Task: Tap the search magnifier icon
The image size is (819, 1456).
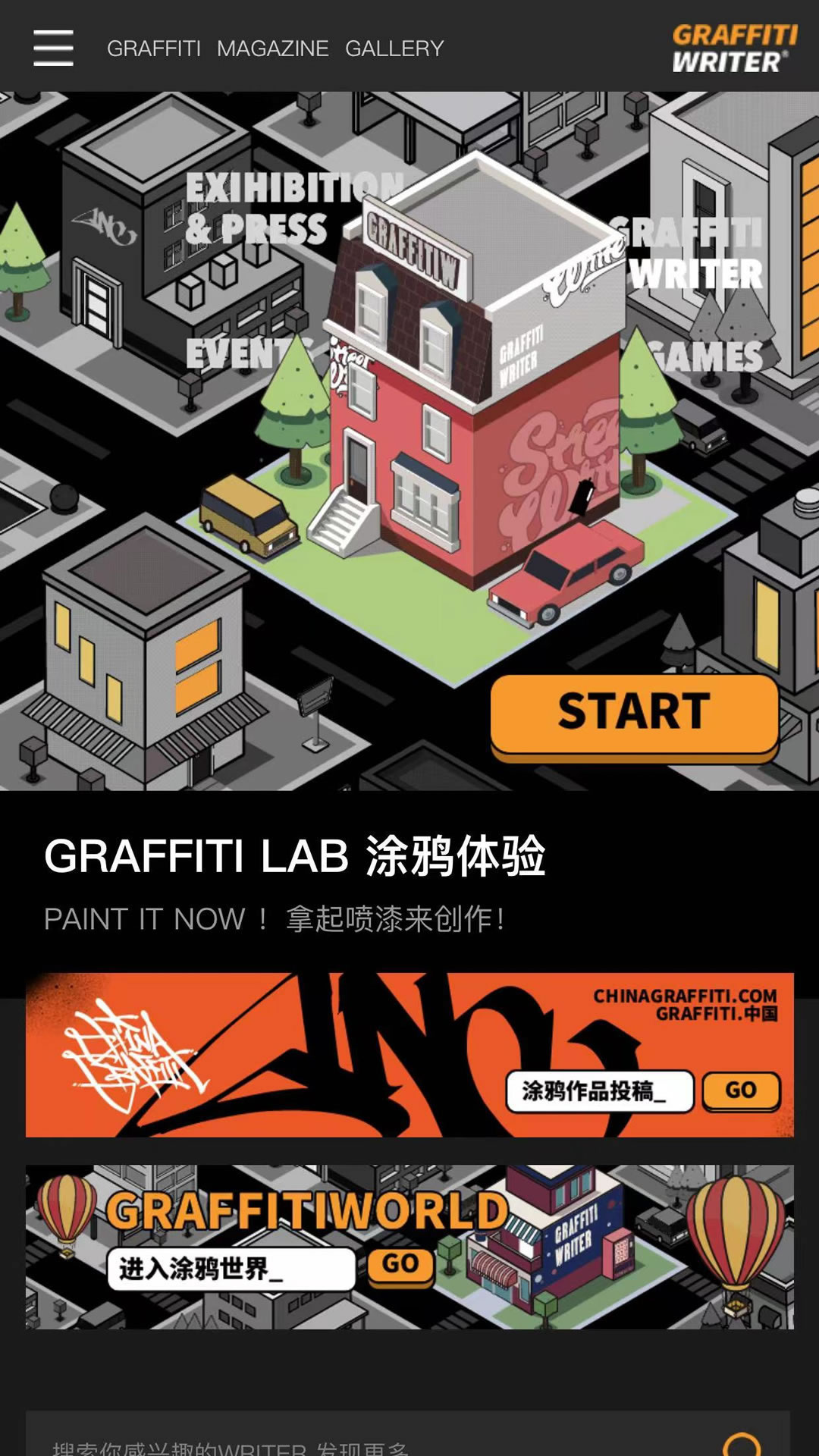Action: (741, 1444)
